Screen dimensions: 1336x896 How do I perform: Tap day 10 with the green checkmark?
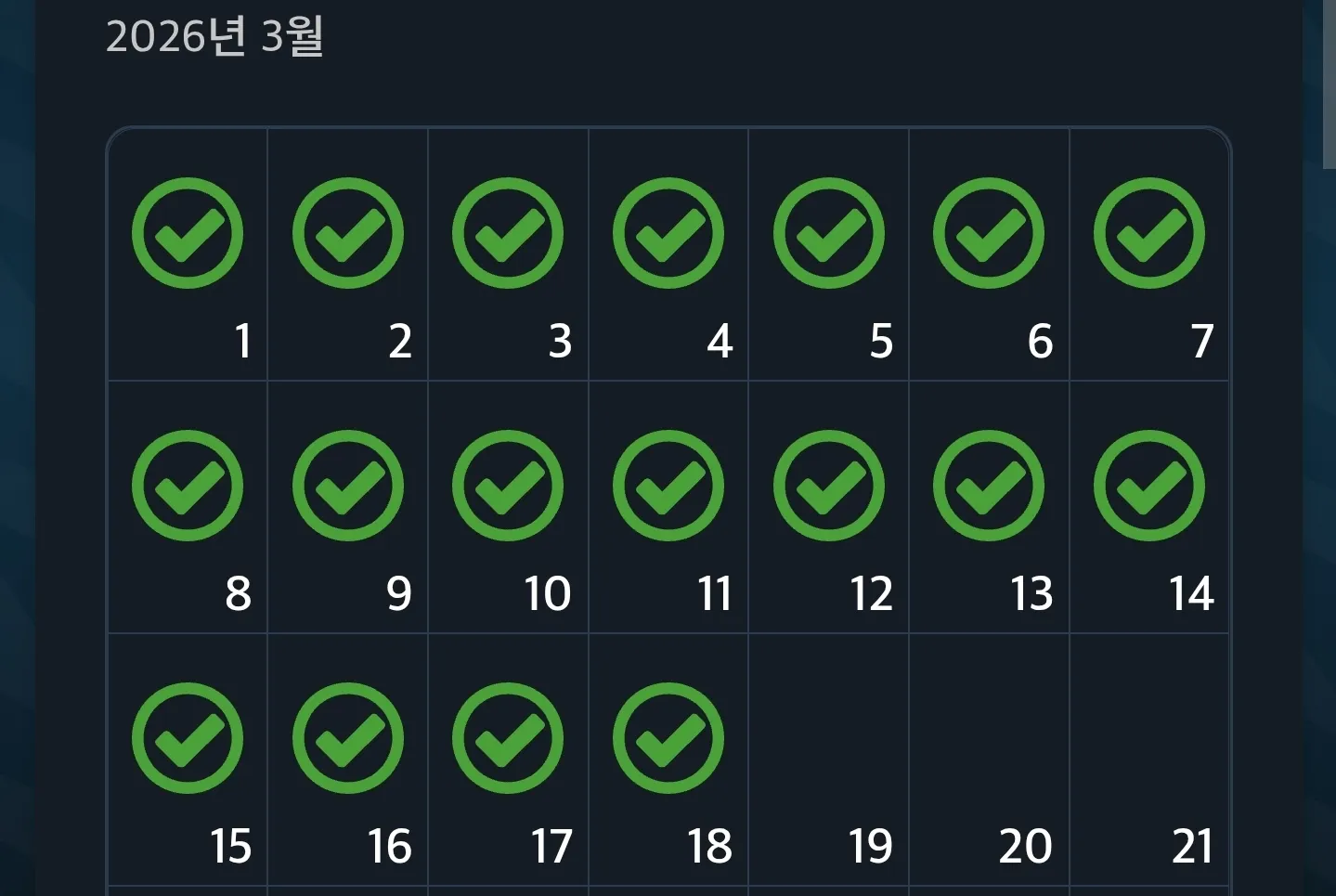point(508,507)
